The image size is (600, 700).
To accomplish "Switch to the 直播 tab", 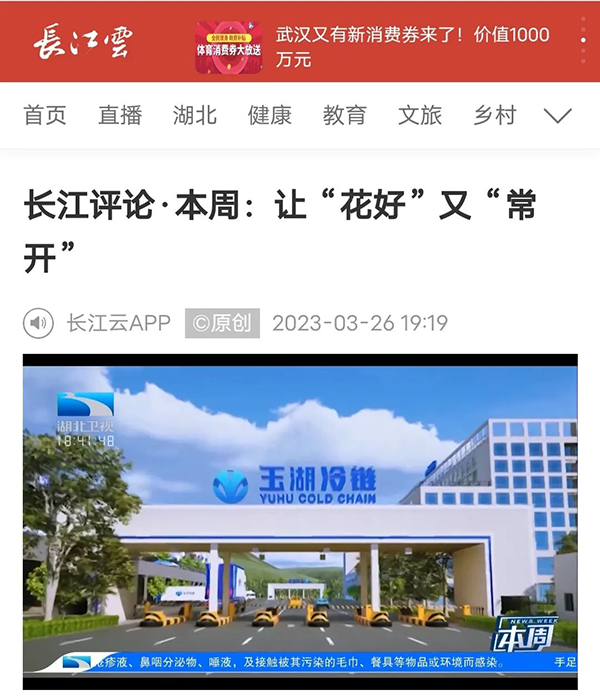I will pos(120,115).
